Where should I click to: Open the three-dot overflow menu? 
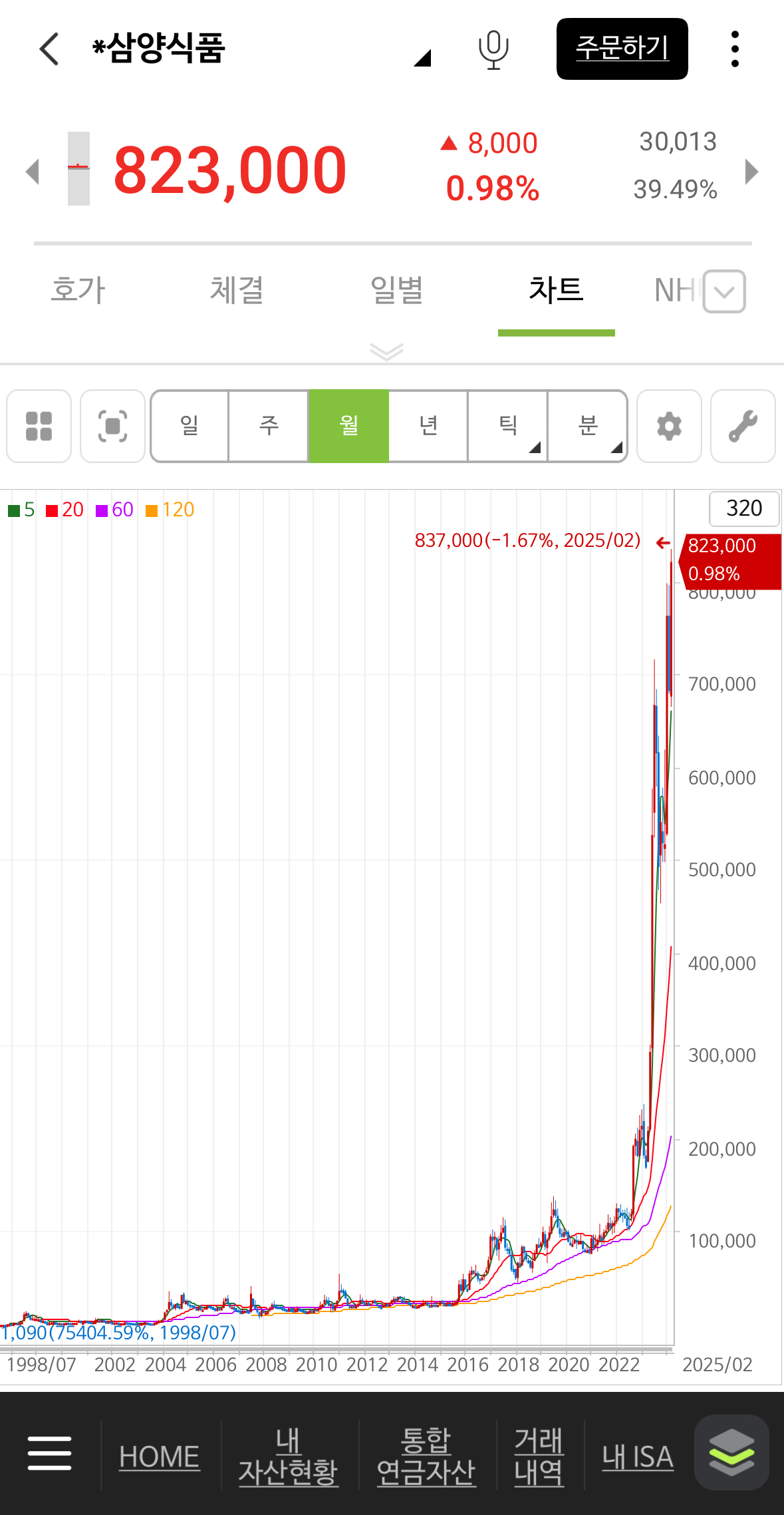click(734, 49)
